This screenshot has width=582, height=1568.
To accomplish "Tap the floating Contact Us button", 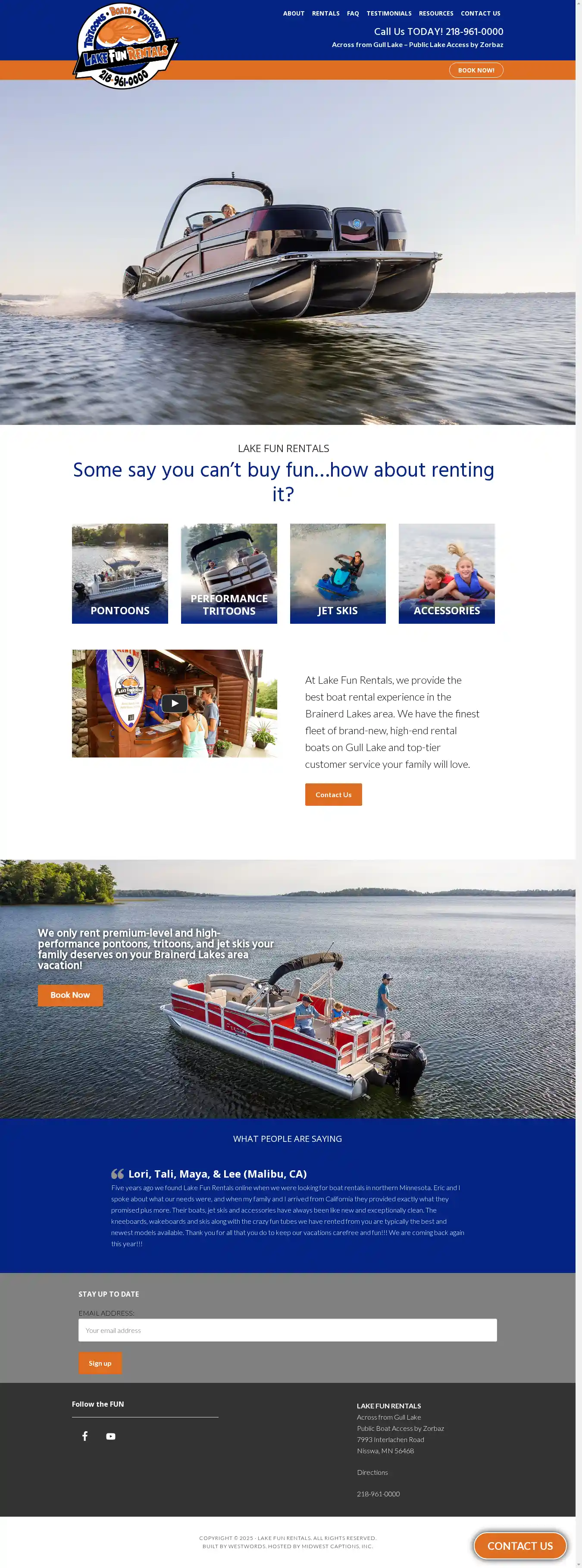I will 519,1546.
